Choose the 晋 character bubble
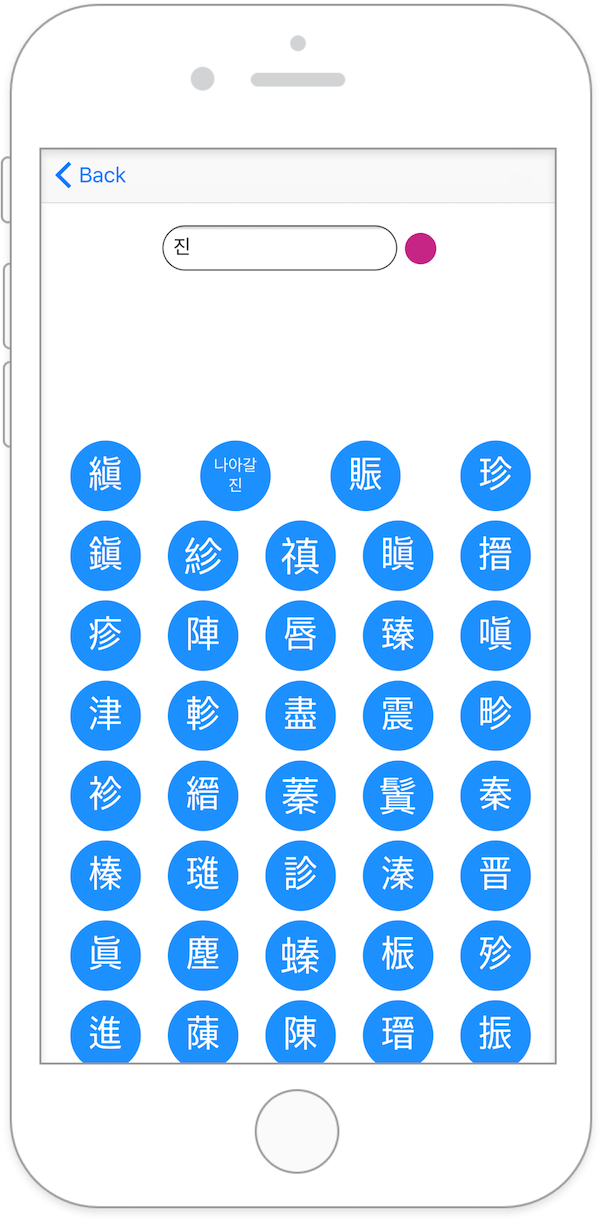Screen dimensions: 600x1220 pyautogui.click(x=496, y=875)
